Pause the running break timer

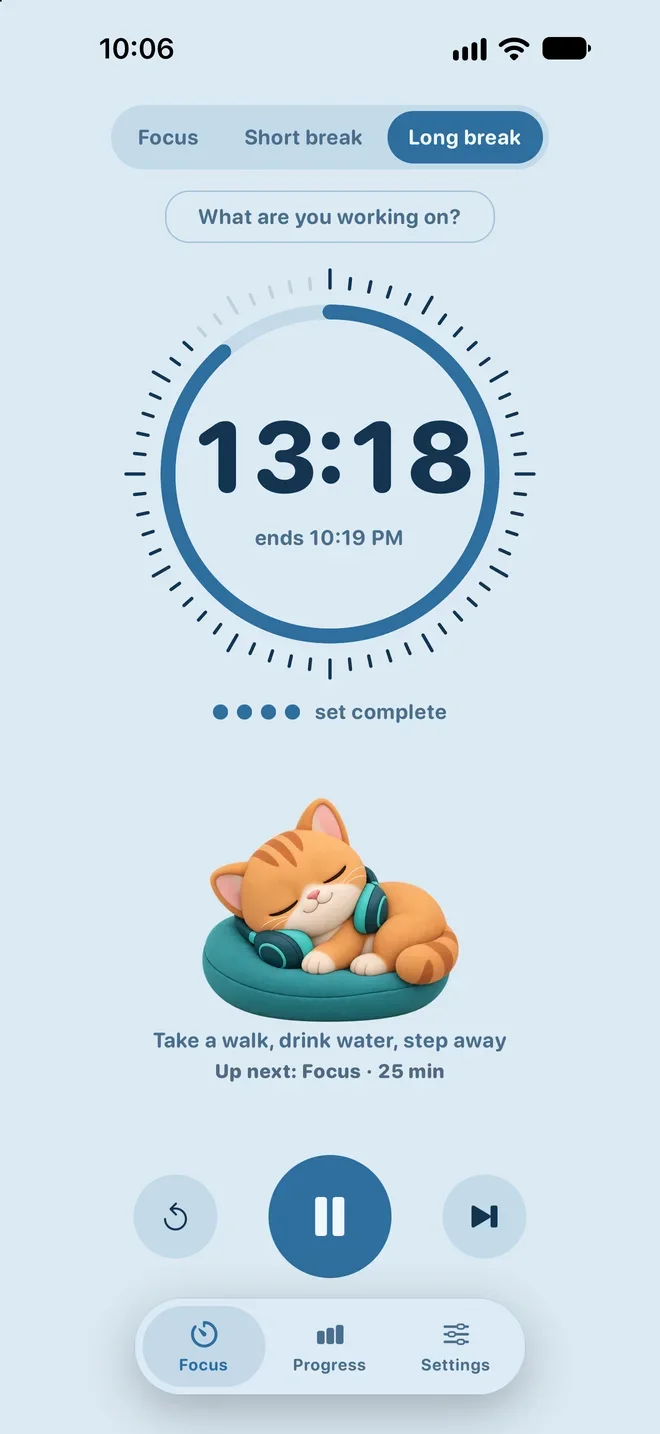(x=330, y=1216)
